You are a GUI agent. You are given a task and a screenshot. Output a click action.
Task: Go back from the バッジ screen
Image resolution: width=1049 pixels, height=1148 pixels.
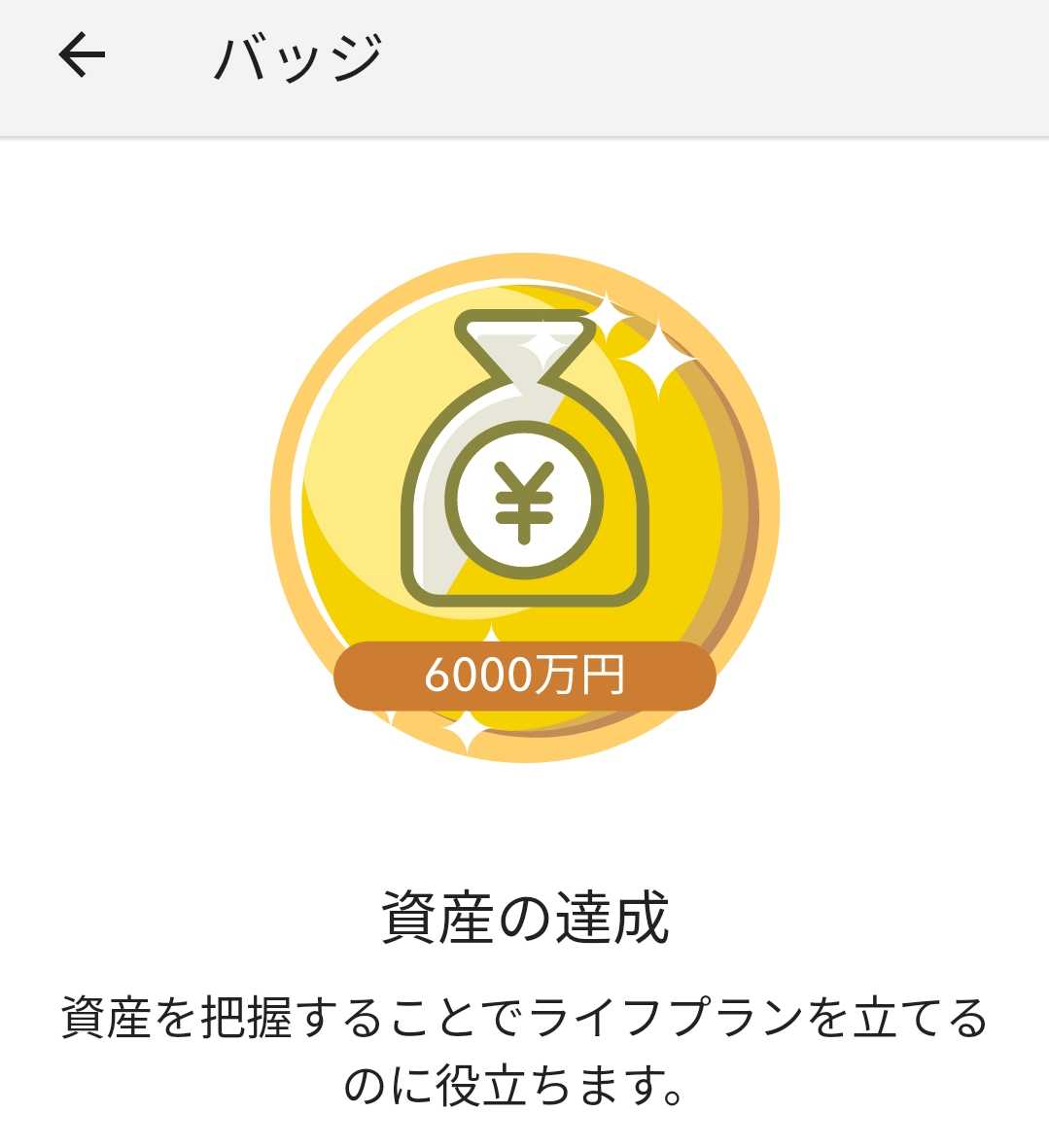[82, 56]
